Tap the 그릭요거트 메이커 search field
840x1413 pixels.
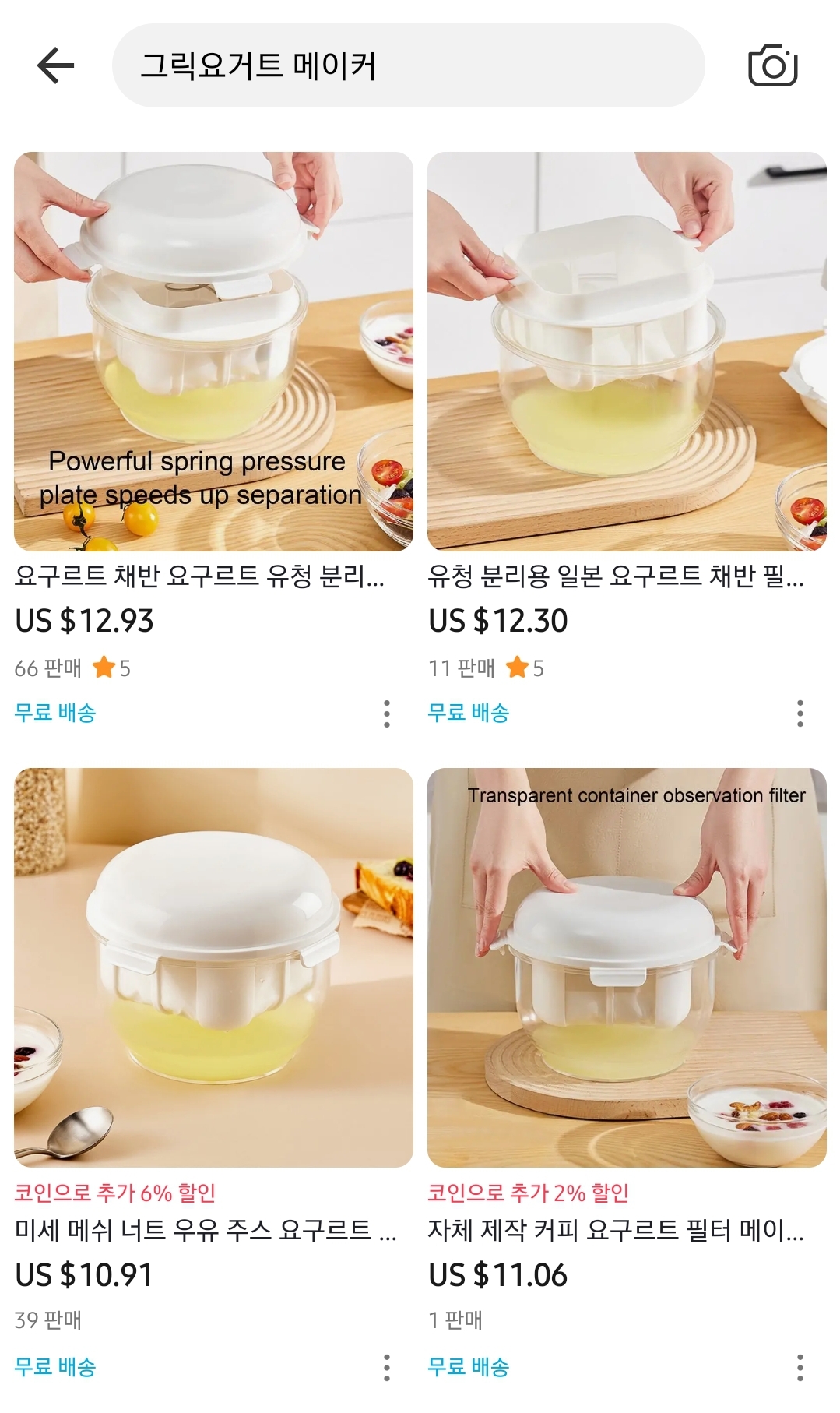(408, 65)
